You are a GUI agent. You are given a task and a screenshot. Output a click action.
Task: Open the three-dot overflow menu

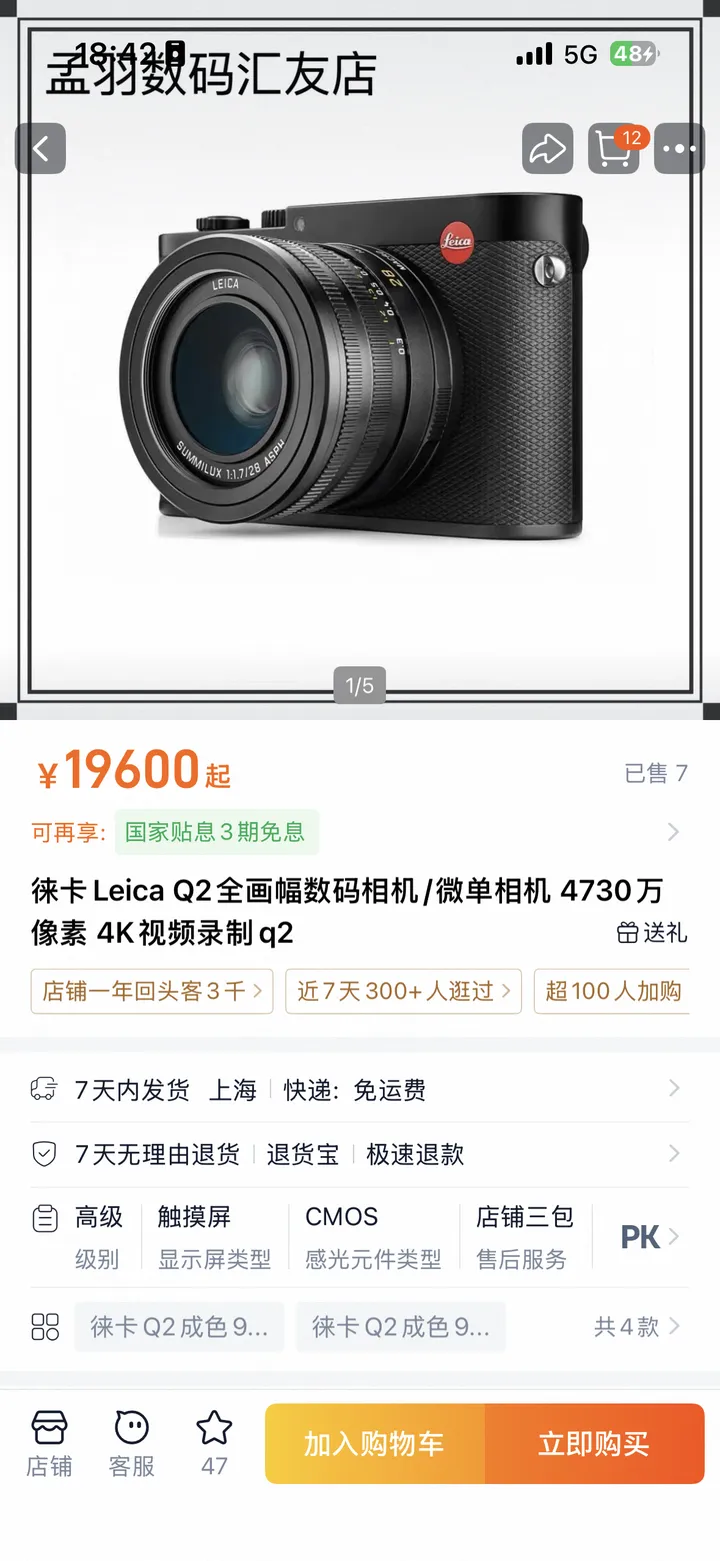pos(679,149)
